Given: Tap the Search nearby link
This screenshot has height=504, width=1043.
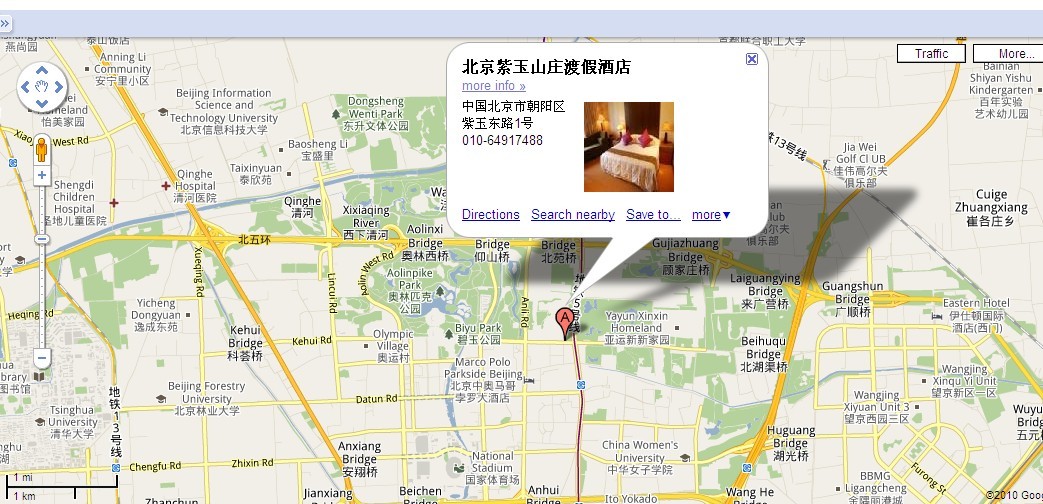Looking at the screenshot, I should pos(573,215).
